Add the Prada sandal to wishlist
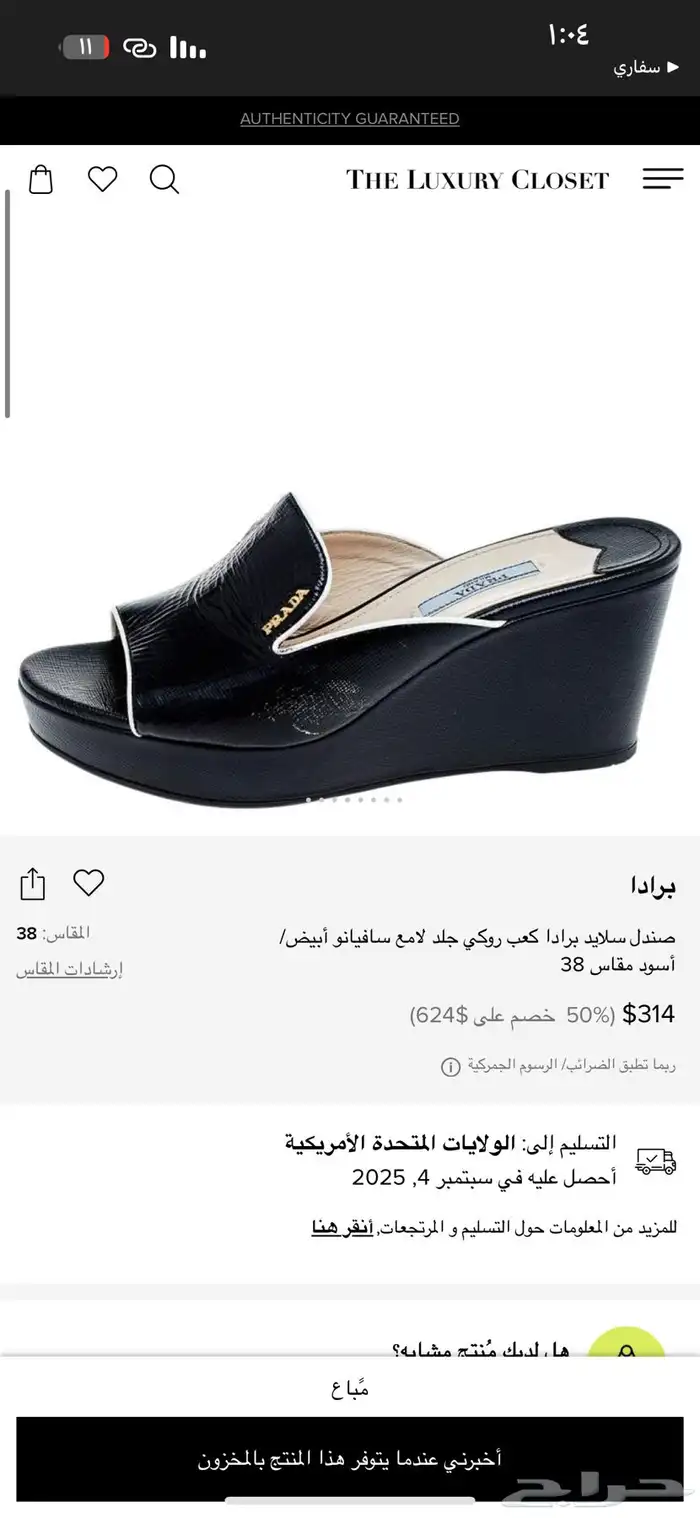700x1518 pixels. coord(89,883)
